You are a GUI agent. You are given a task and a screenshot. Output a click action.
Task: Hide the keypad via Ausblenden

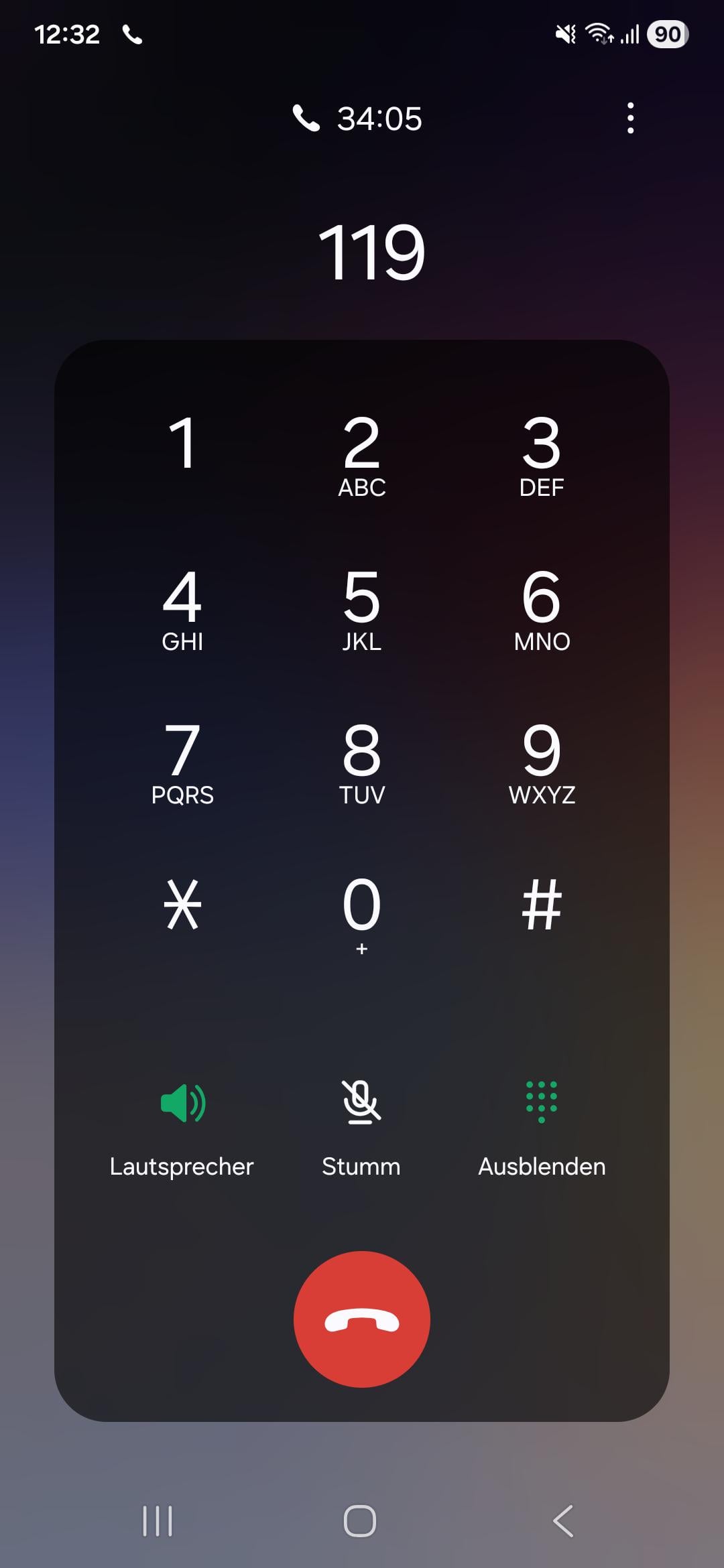coord(542,1127)
